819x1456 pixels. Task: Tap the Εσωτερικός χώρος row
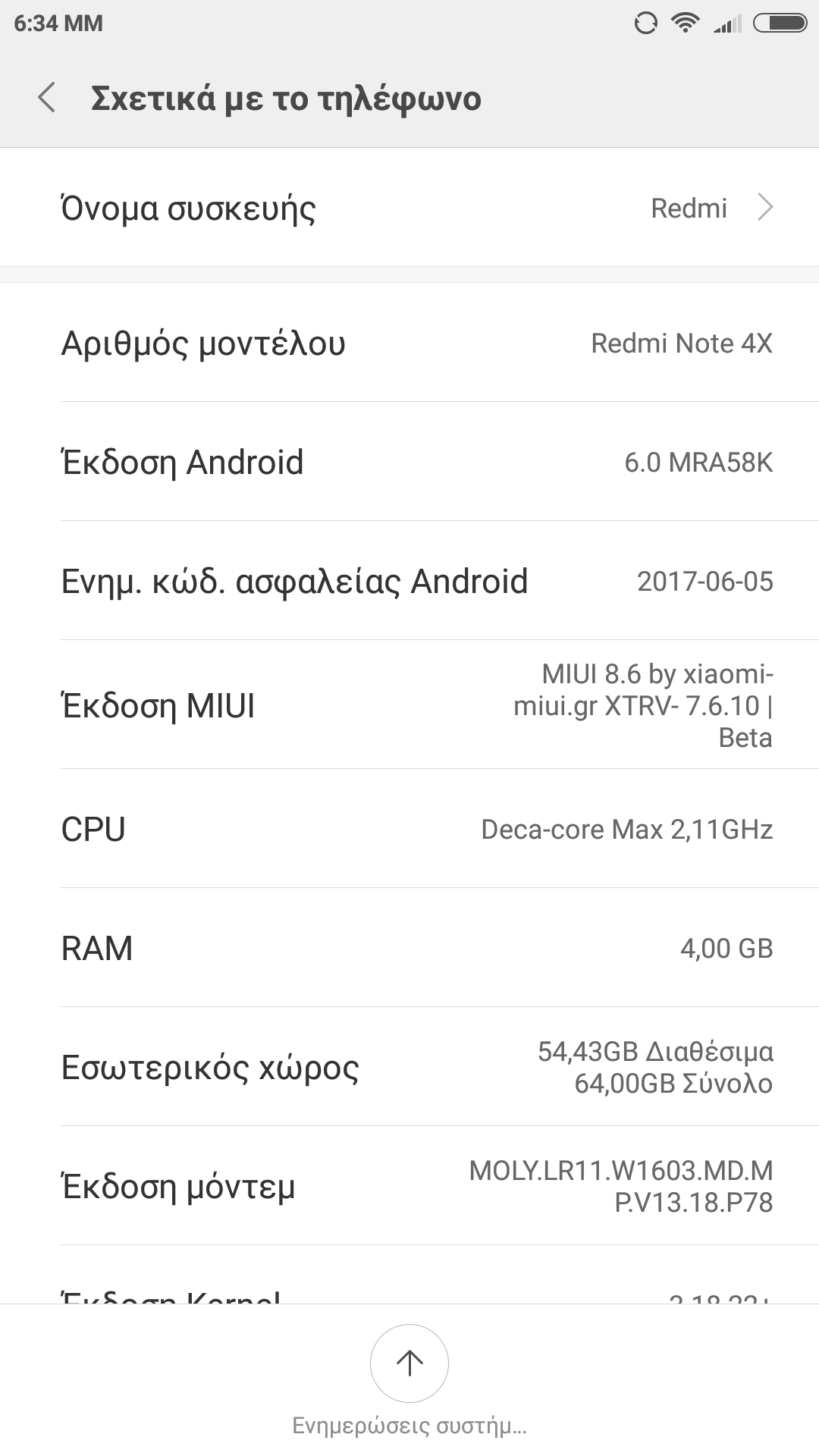pyautogui.click(x=409, y=1067)
